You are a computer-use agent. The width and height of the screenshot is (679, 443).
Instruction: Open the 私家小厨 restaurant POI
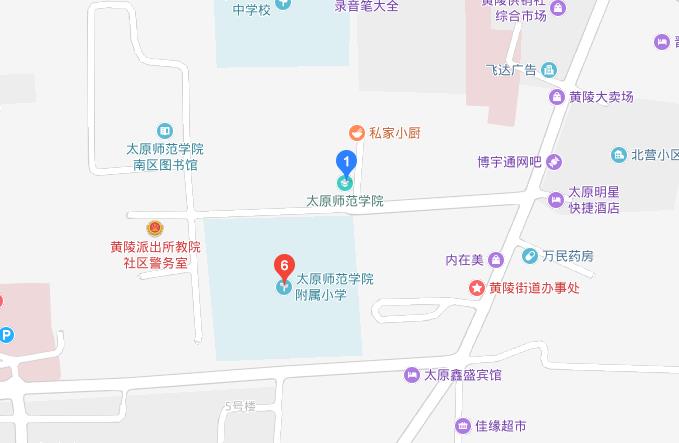click(x=355, y=132)
